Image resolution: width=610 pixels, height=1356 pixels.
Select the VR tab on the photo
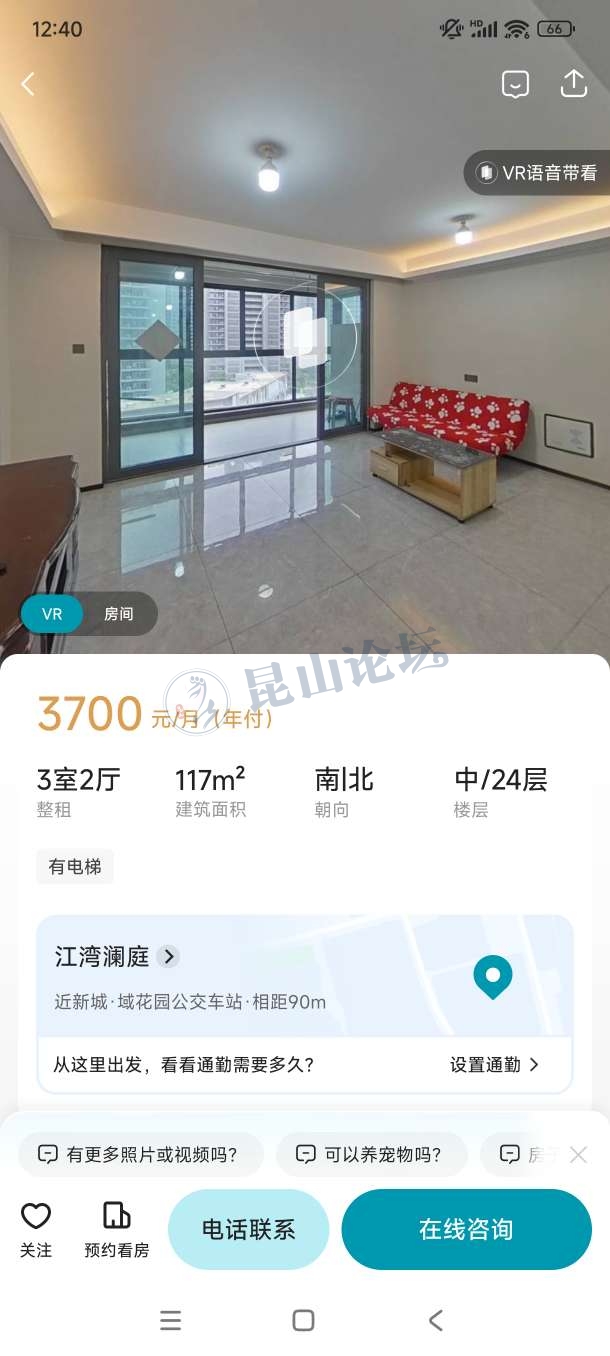click(52, 614)
